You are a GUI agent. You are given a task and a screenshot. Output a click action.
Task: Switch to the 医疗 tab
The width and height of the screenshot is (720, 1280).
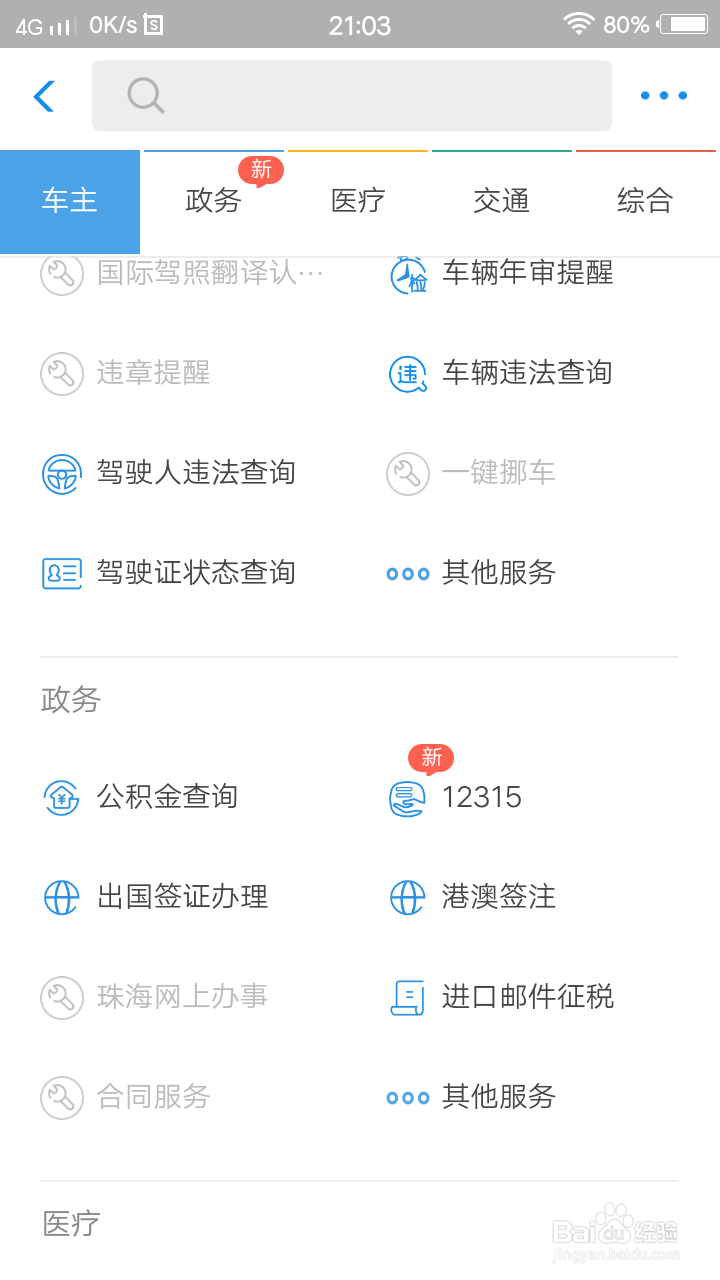358,201
